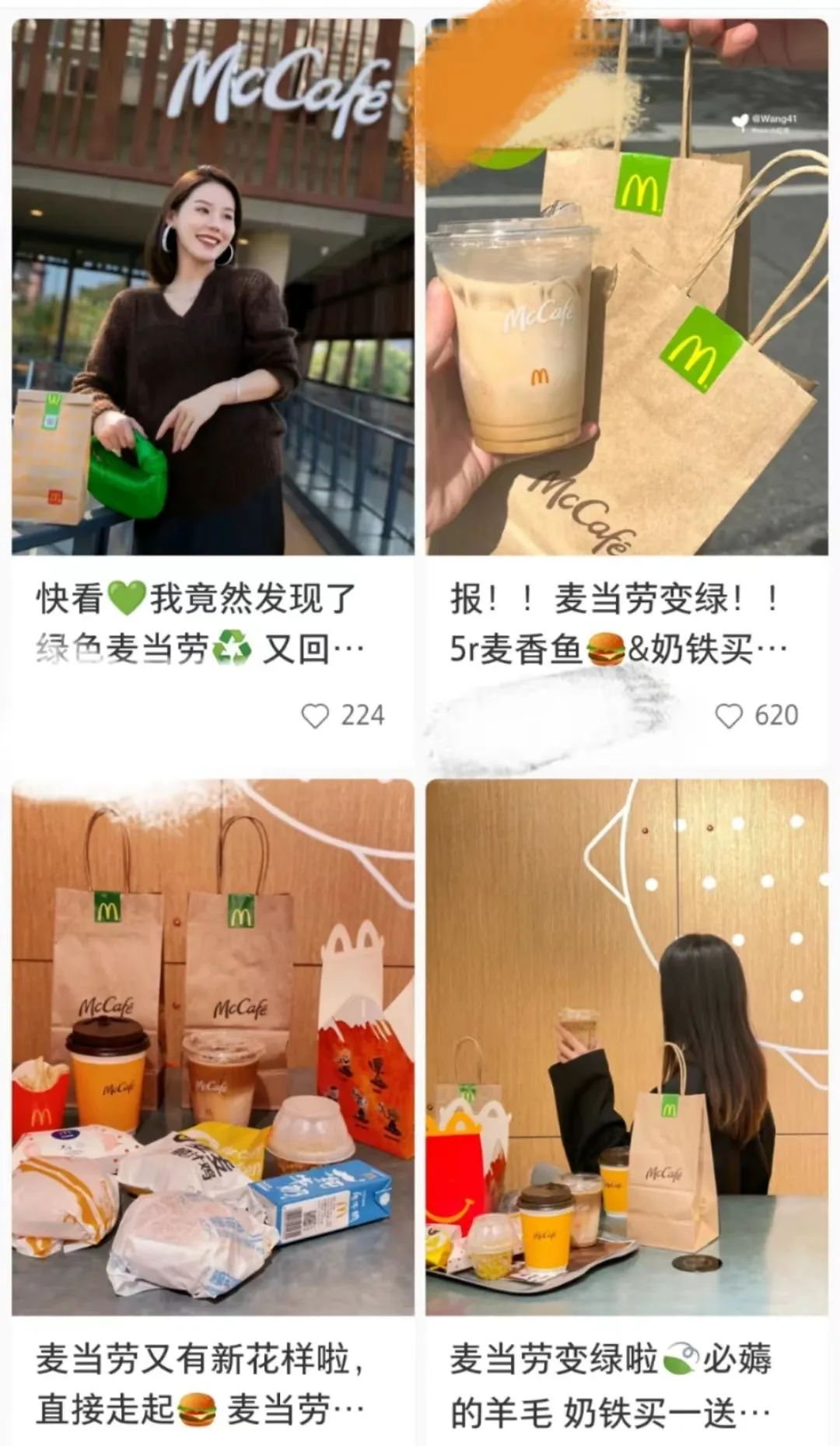Open the McCafé woman with green bag post
The width and height of the screenshot is (840, 1446).
click(212, 288)
